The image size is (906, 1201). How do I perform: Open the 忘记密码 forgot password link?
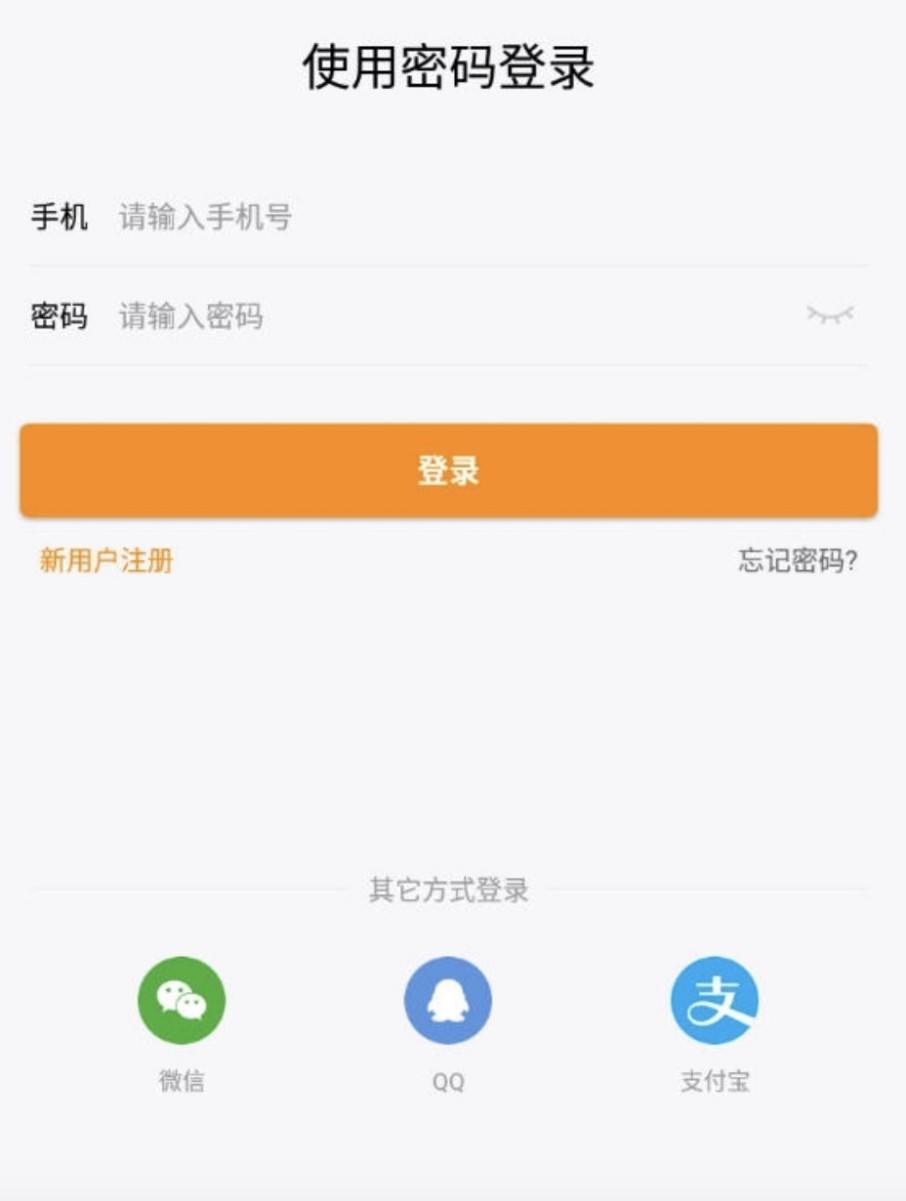point(797,561)
